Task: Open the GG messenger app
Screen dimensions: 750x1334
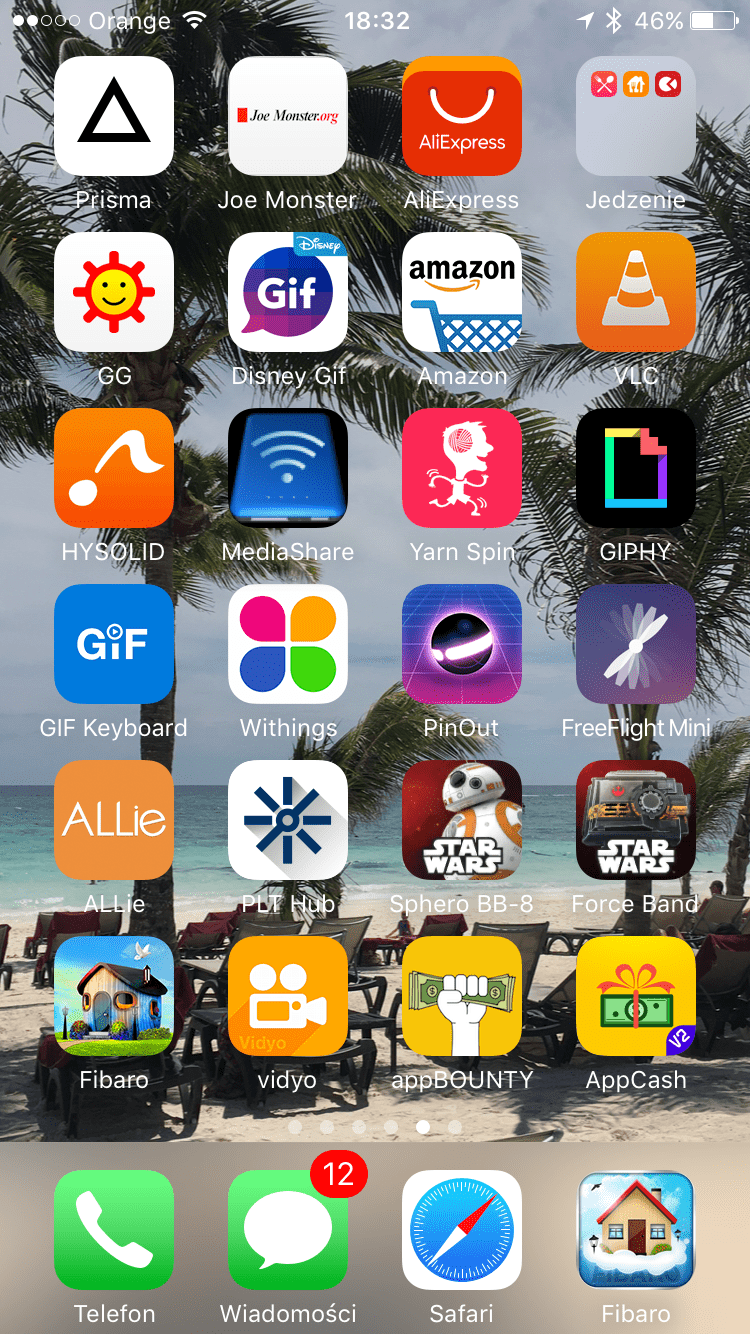Action: click(x=114, y=292)
